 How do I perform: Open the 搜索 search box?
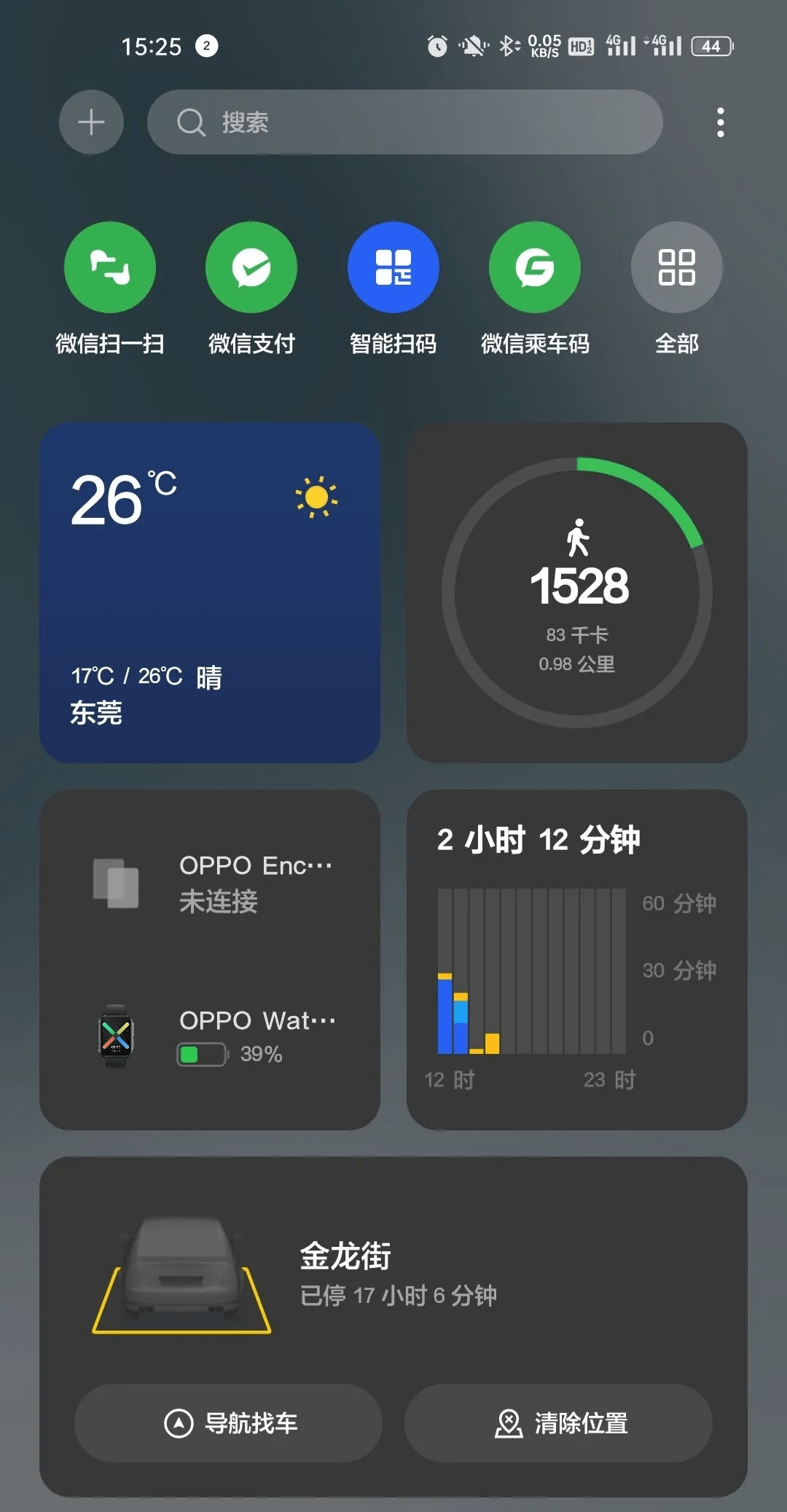point(404,122)
